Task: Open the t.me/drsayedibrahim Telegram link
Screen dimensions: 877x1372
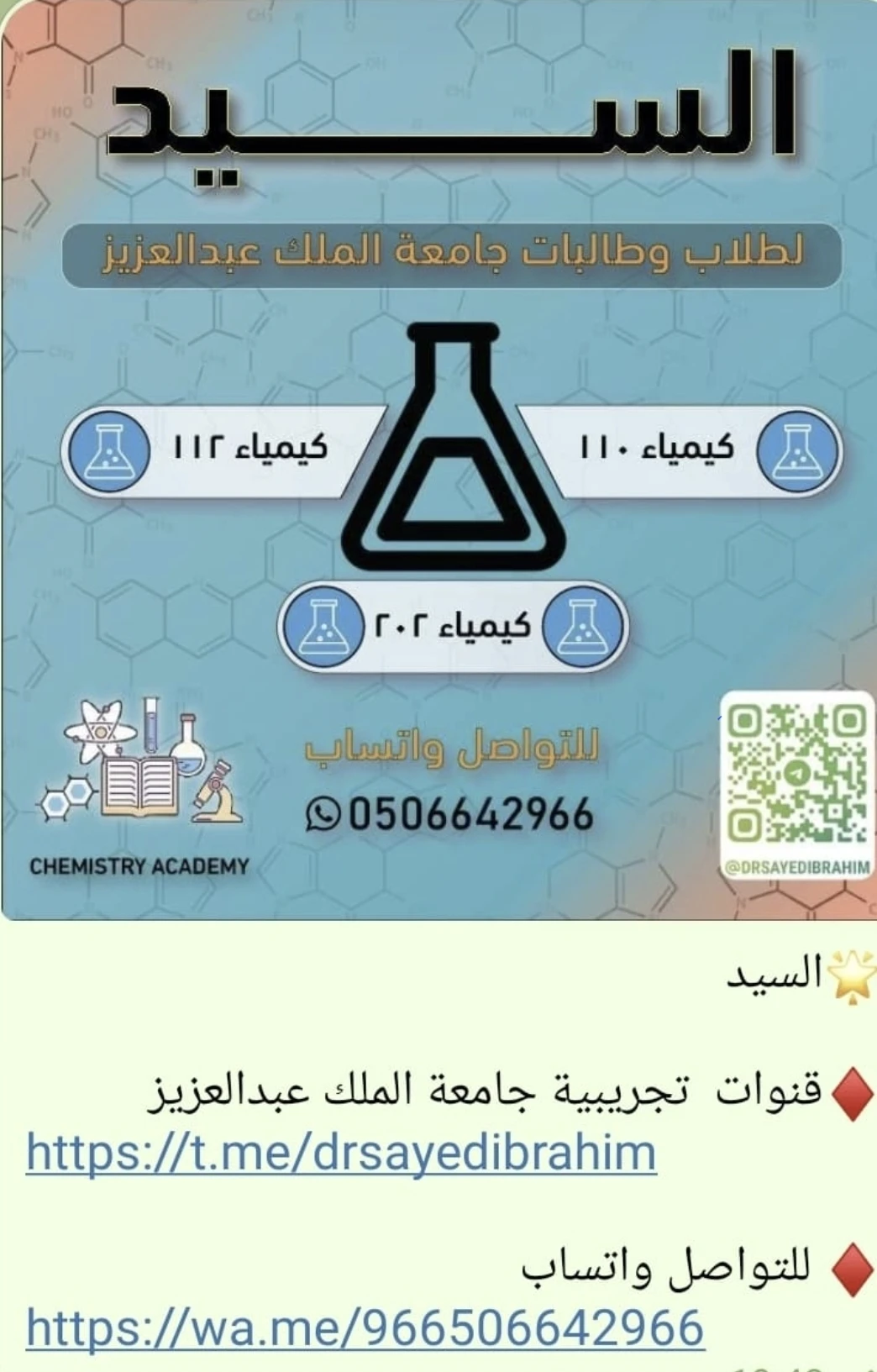Action: pos(341,1152)
